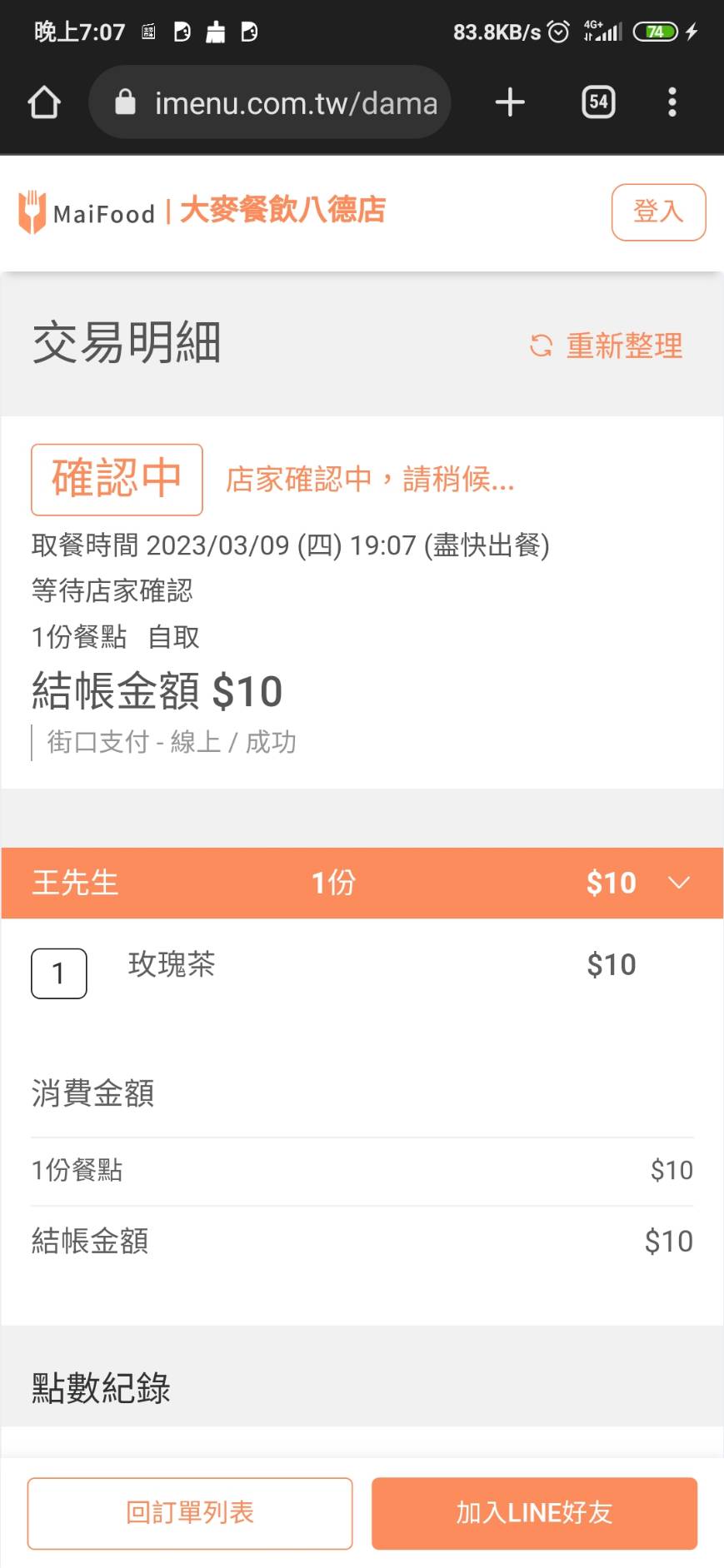Open a new browser tab
This screenshot has height=1568, width=724.
click(510, 102)
